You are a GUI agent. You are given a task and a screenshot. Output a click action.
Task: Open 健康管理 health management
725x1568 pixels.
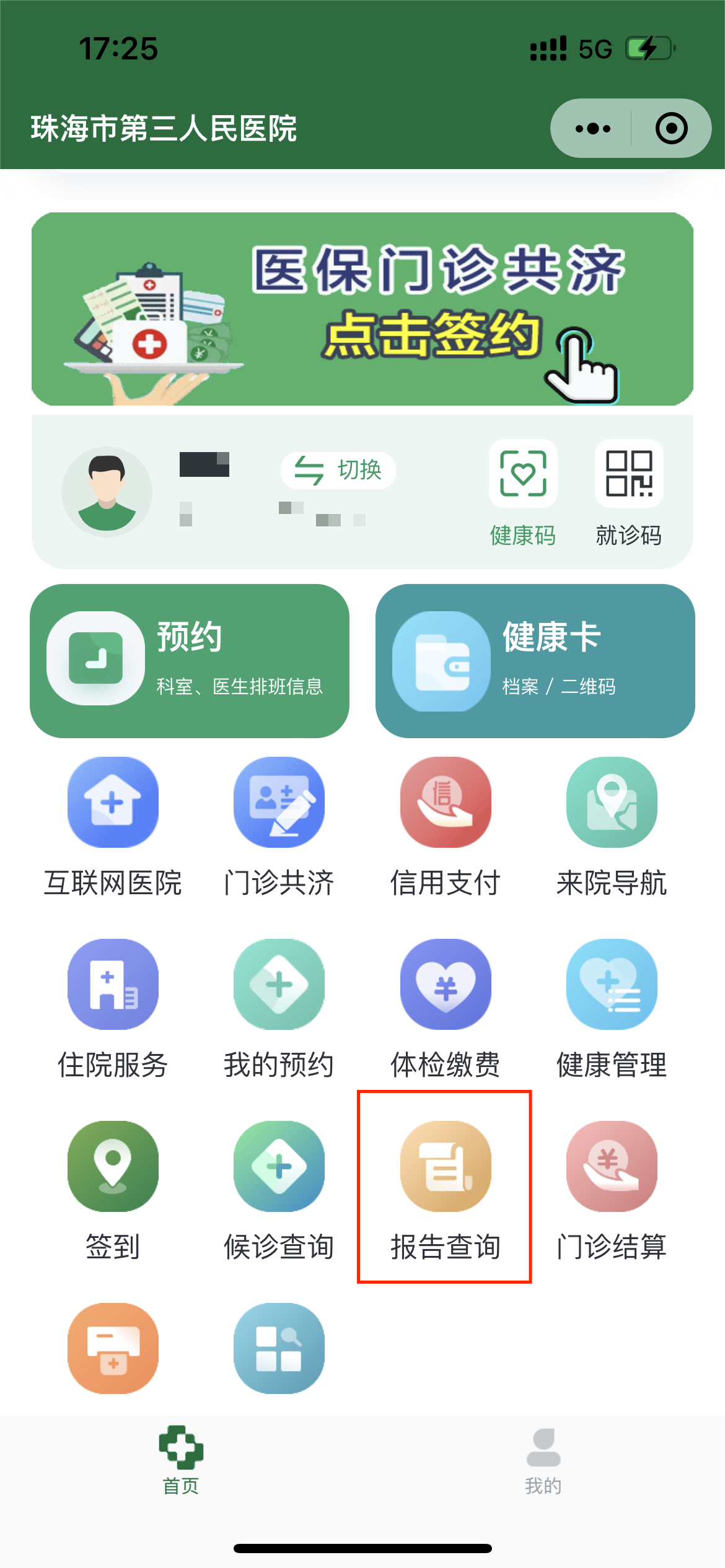pos(612,1009)
